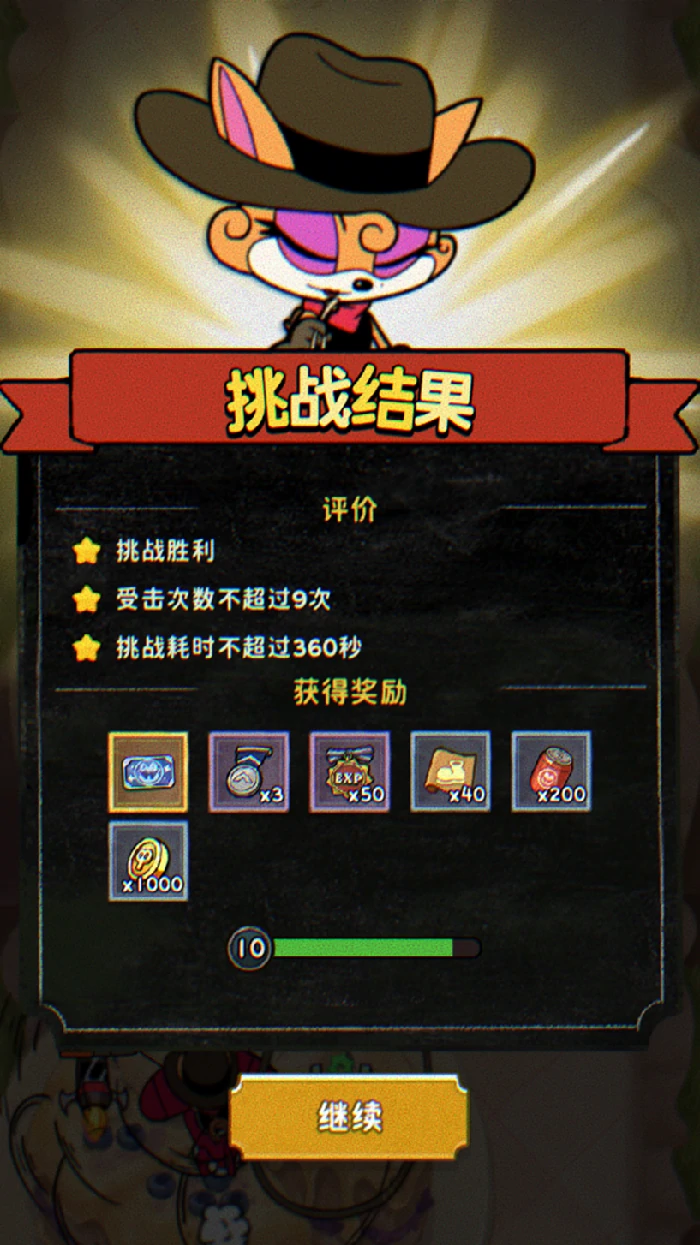700x1245 pixels.
Task: Inspect the medal reward x3
Action: pyautogui.click(x=249, y=772)
